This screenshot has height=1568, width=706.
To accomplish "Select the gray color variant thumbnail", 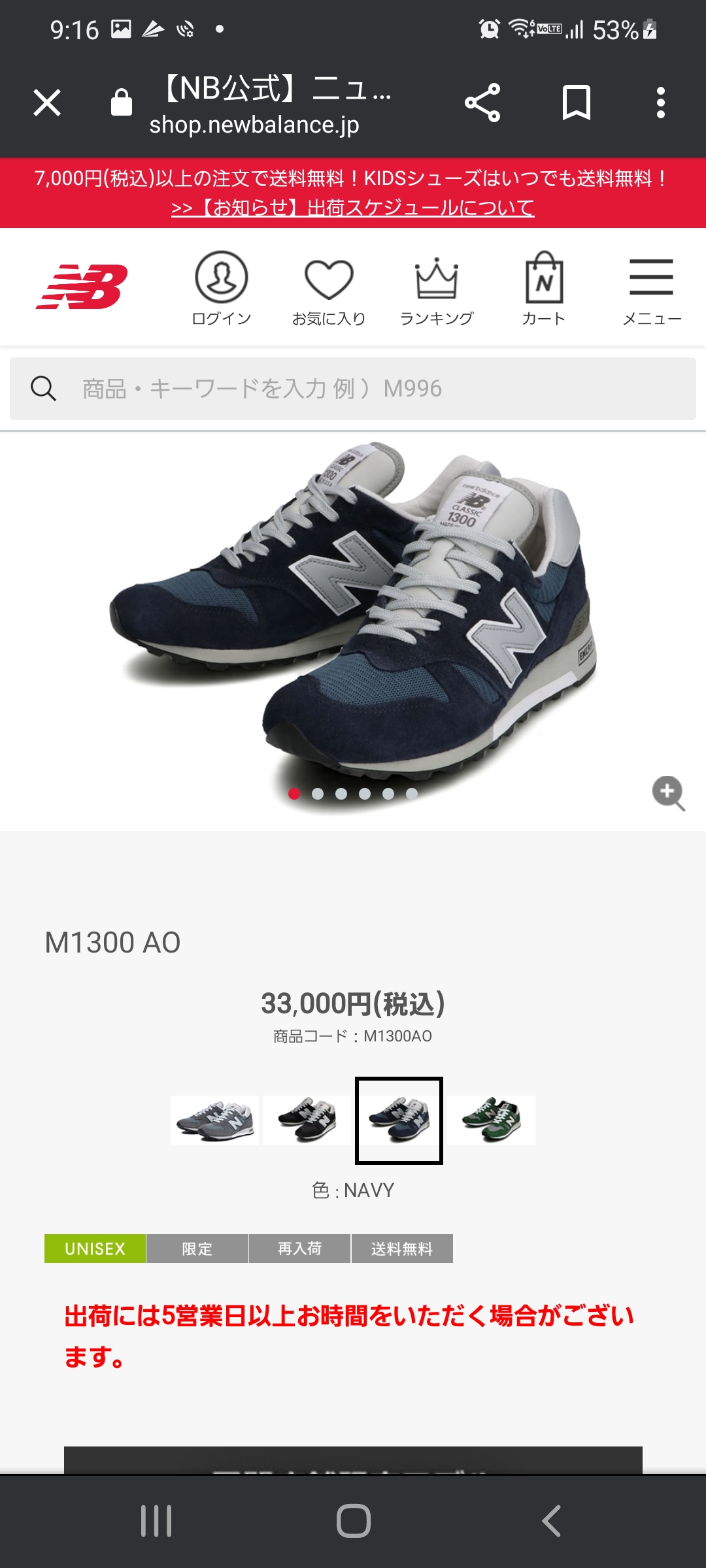I will click(x=214, y=1120).
